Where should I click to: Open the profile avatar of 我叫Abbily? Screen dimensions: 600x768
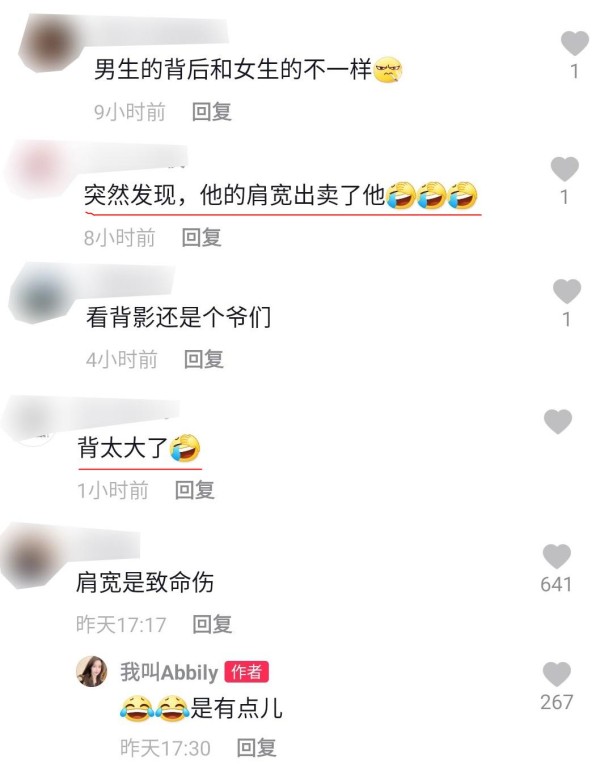[92, 672]
